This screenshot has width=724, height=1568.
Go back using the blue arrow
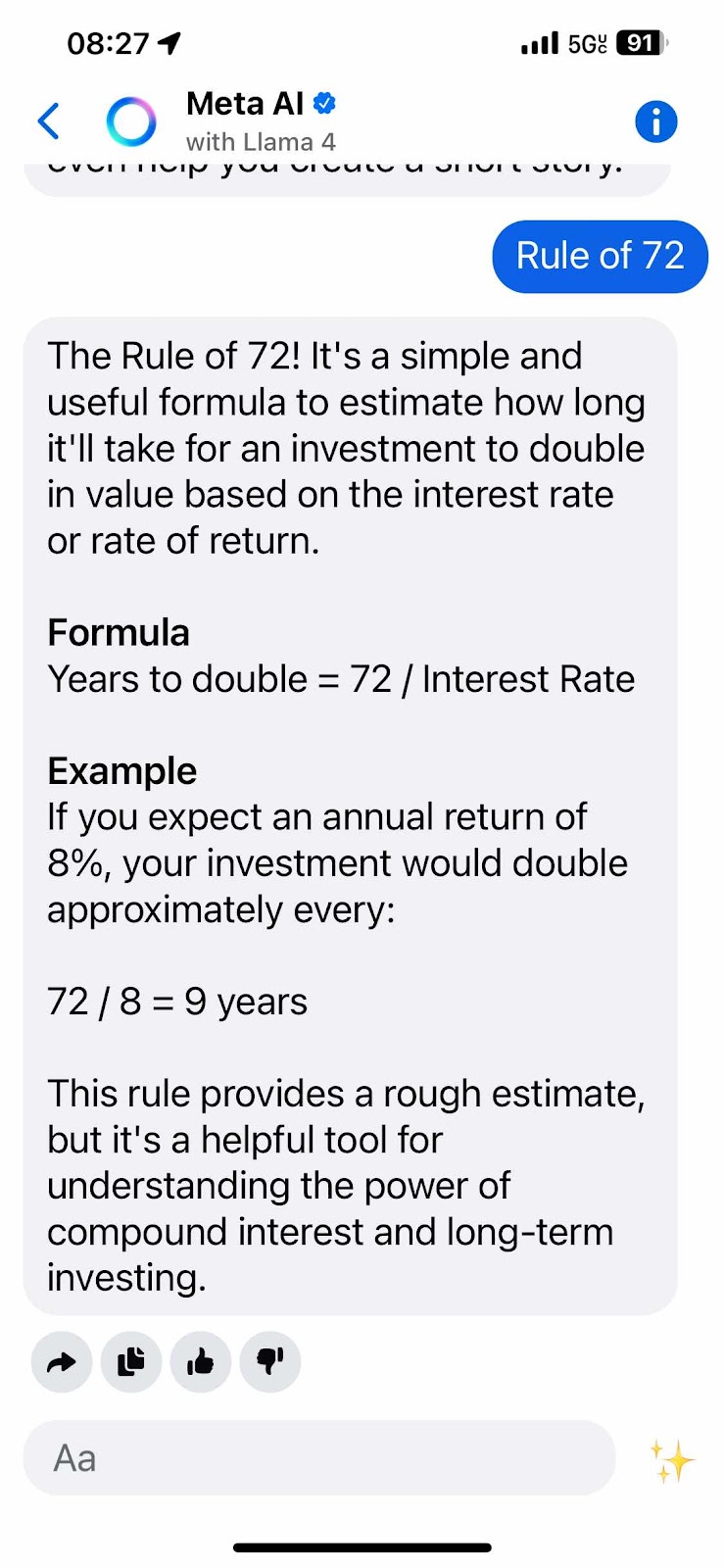49,122
